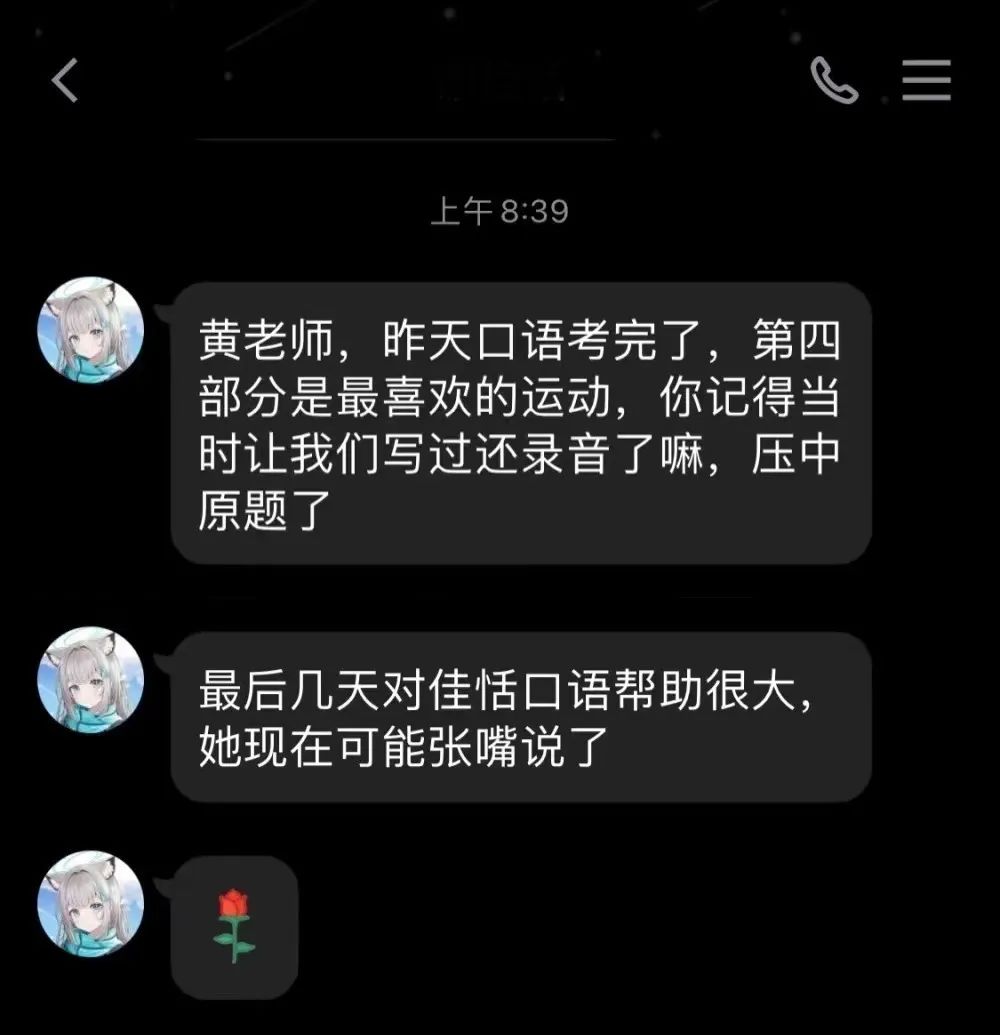1000x1035 pixels.
Task: Go back using the header arrow
Action: [65, 80]
